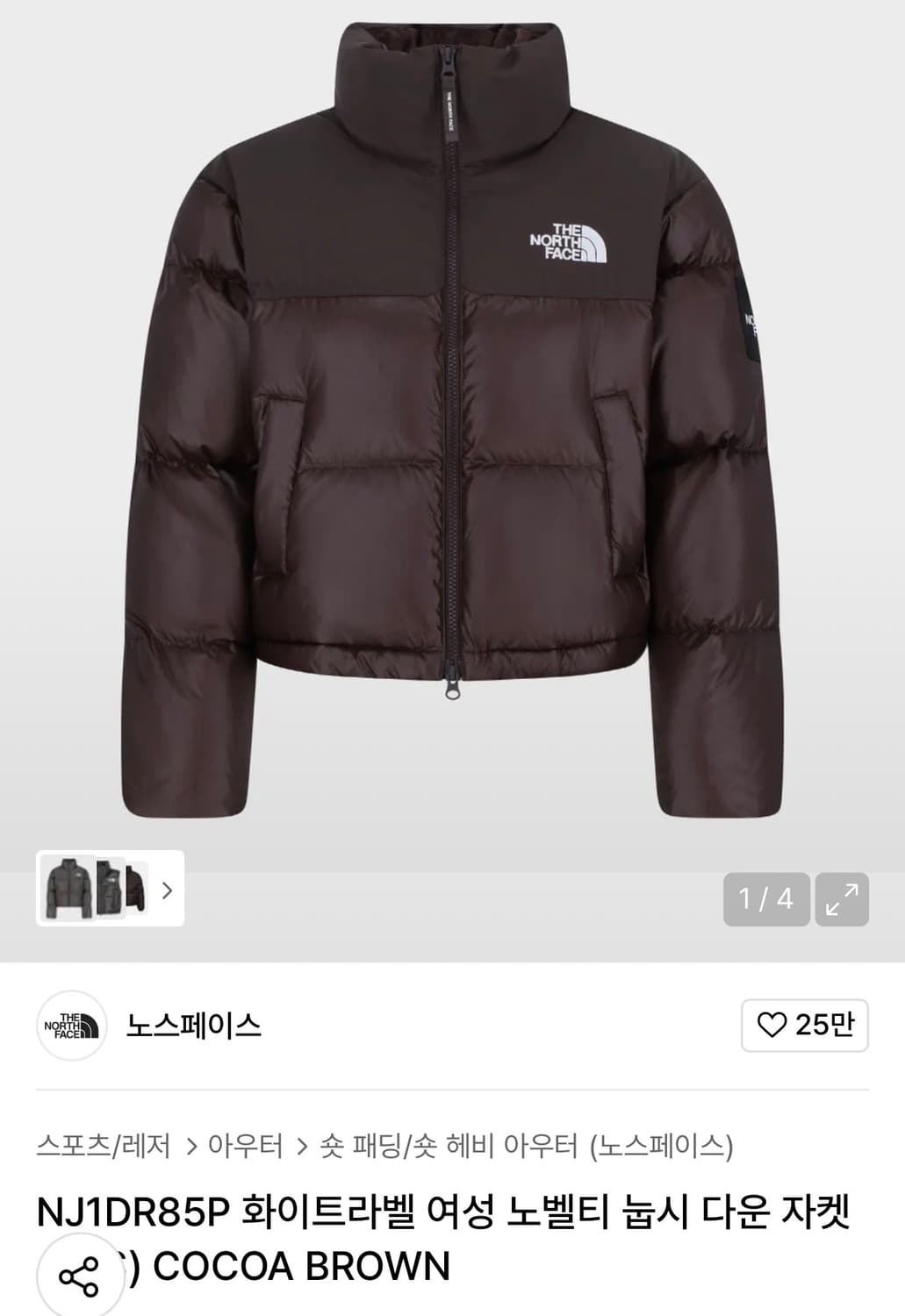905x1316 pixels.
Task: Click the 1/4 image counter badge
Action: (x=766, y=898)
